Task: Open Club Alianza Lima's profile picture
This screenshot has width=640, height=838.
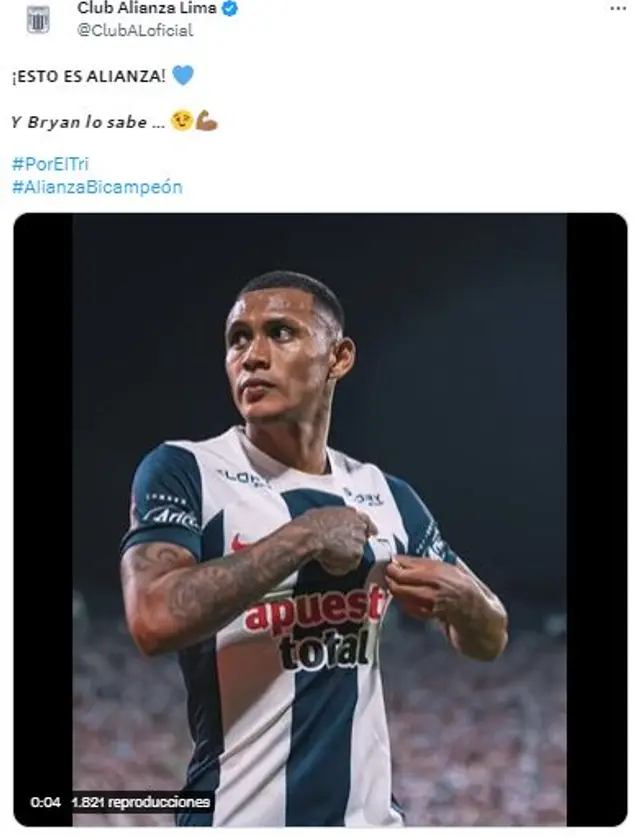Action: pyautogui.click(x=38, y=19)
